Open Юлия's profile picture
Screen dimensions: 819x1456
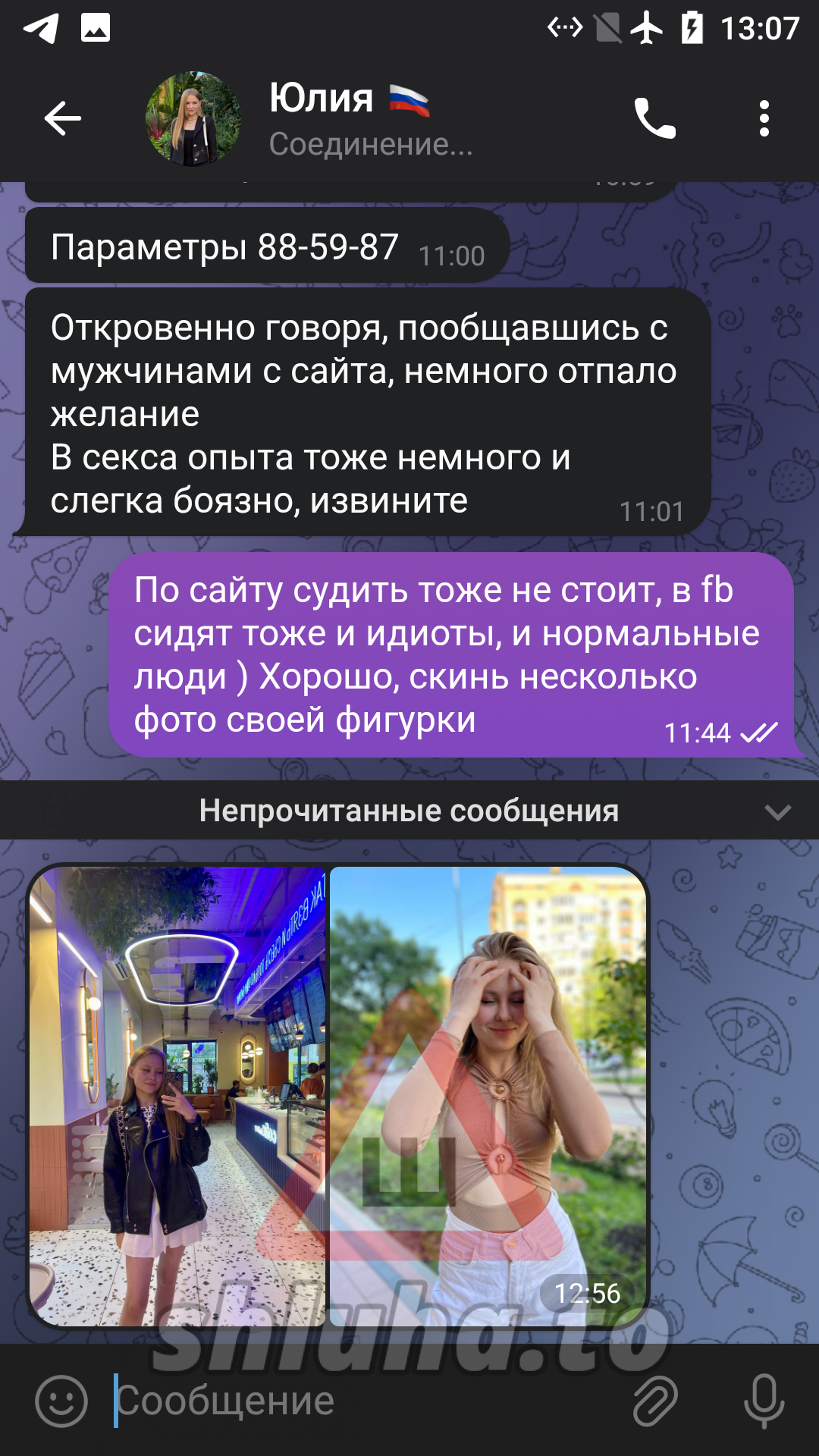coord(193,119)
